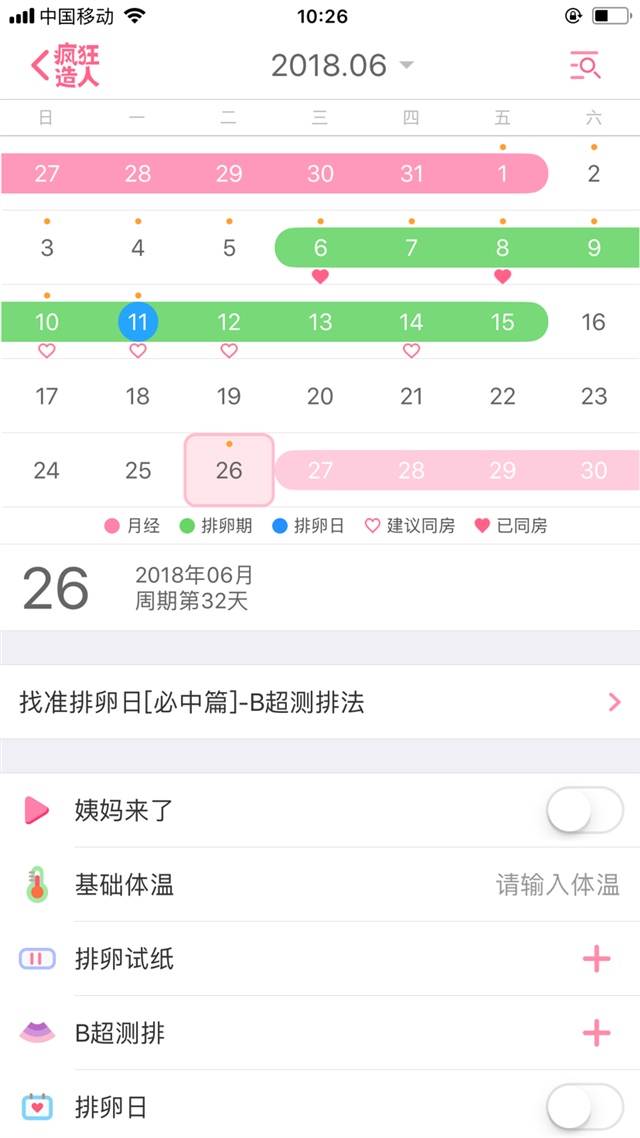Screen dimensions: 640x1138
Task: Select date 2 in first week
Action: 593,174
